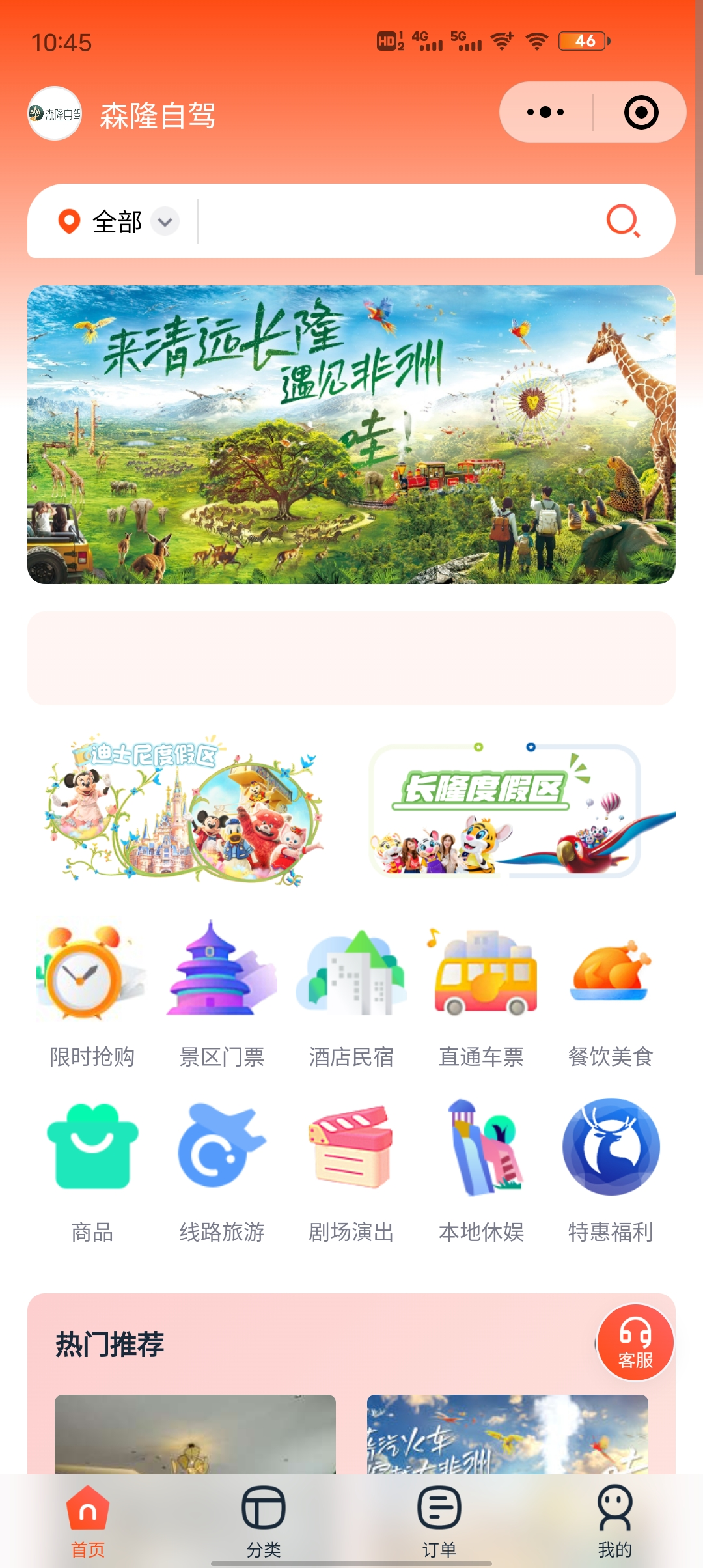Viewport: 703px width, 1568px height.
Task: Open the 清远长隆 banner
Action: click(x=351, y=434)
